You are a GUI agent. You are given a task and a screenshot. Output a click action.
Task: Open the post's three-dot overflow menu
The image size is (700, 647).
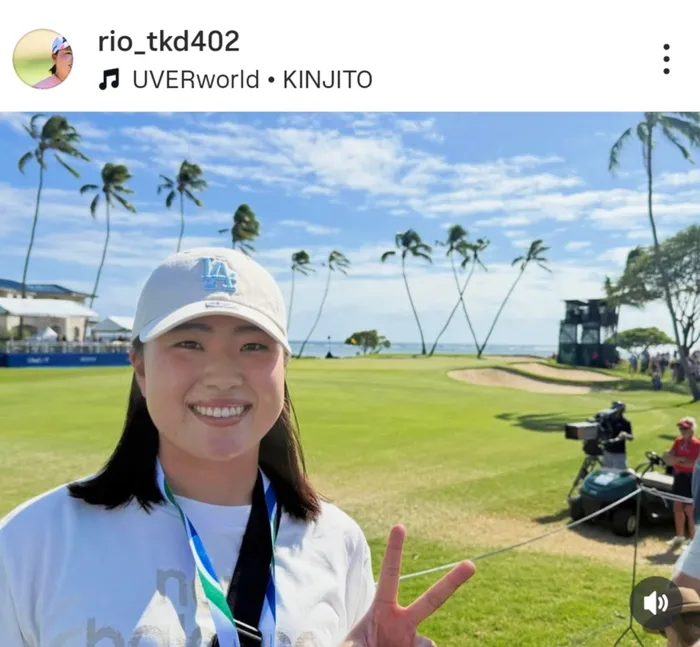click(666, 59)
